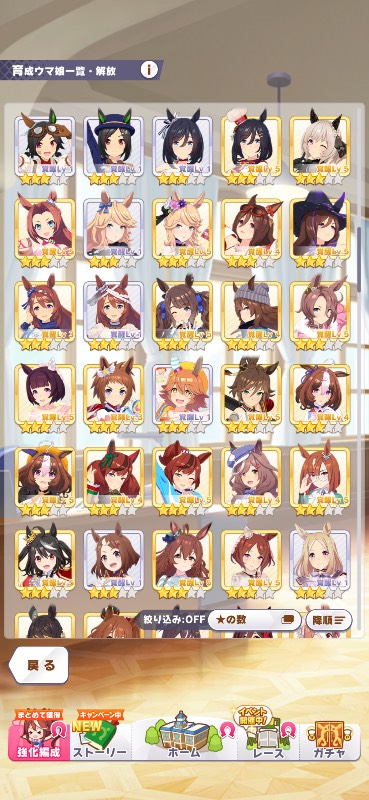Select the character wearing a chef hat
The image size is (369, 800).
click(251, 148)
